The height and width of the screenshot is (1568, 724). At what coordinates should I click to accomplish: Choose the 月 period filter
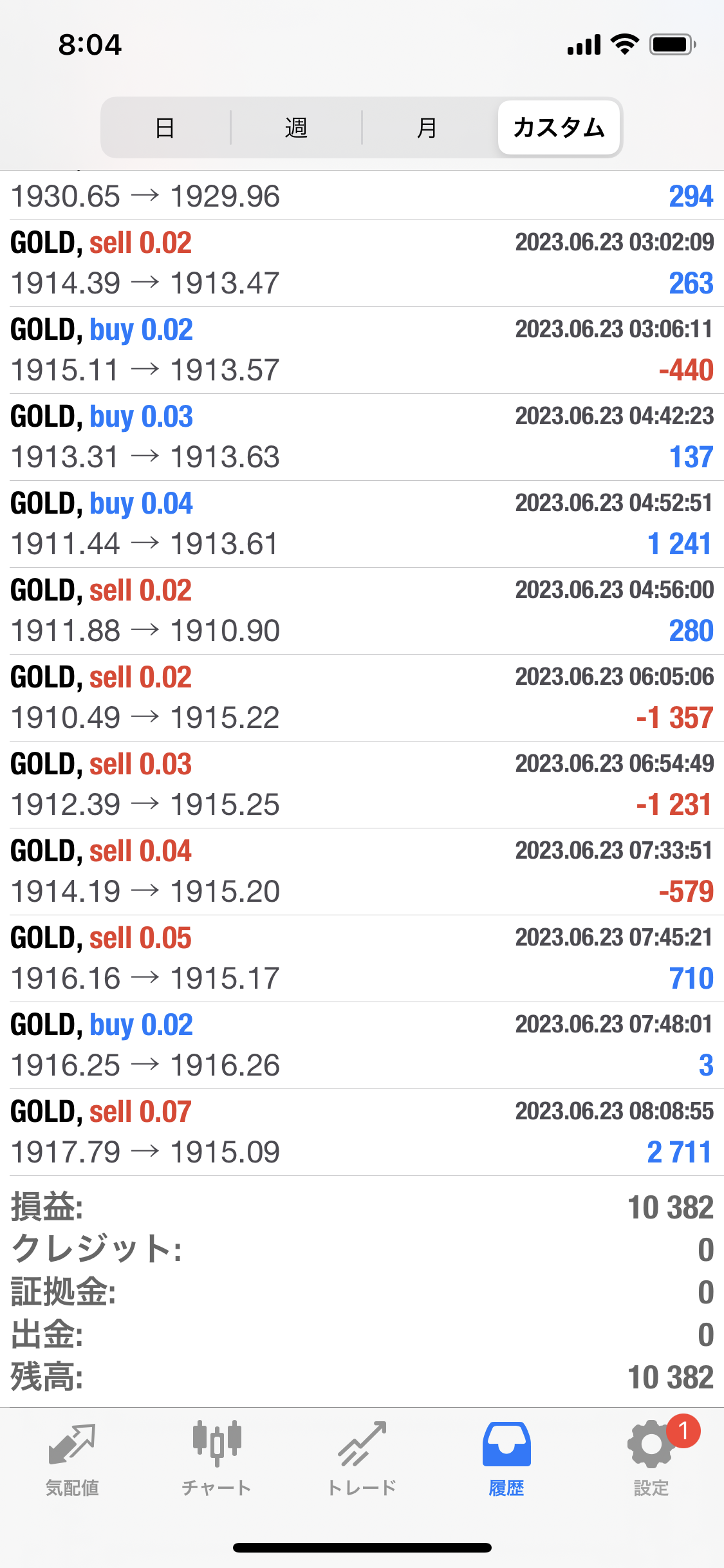tap(427, 127)
